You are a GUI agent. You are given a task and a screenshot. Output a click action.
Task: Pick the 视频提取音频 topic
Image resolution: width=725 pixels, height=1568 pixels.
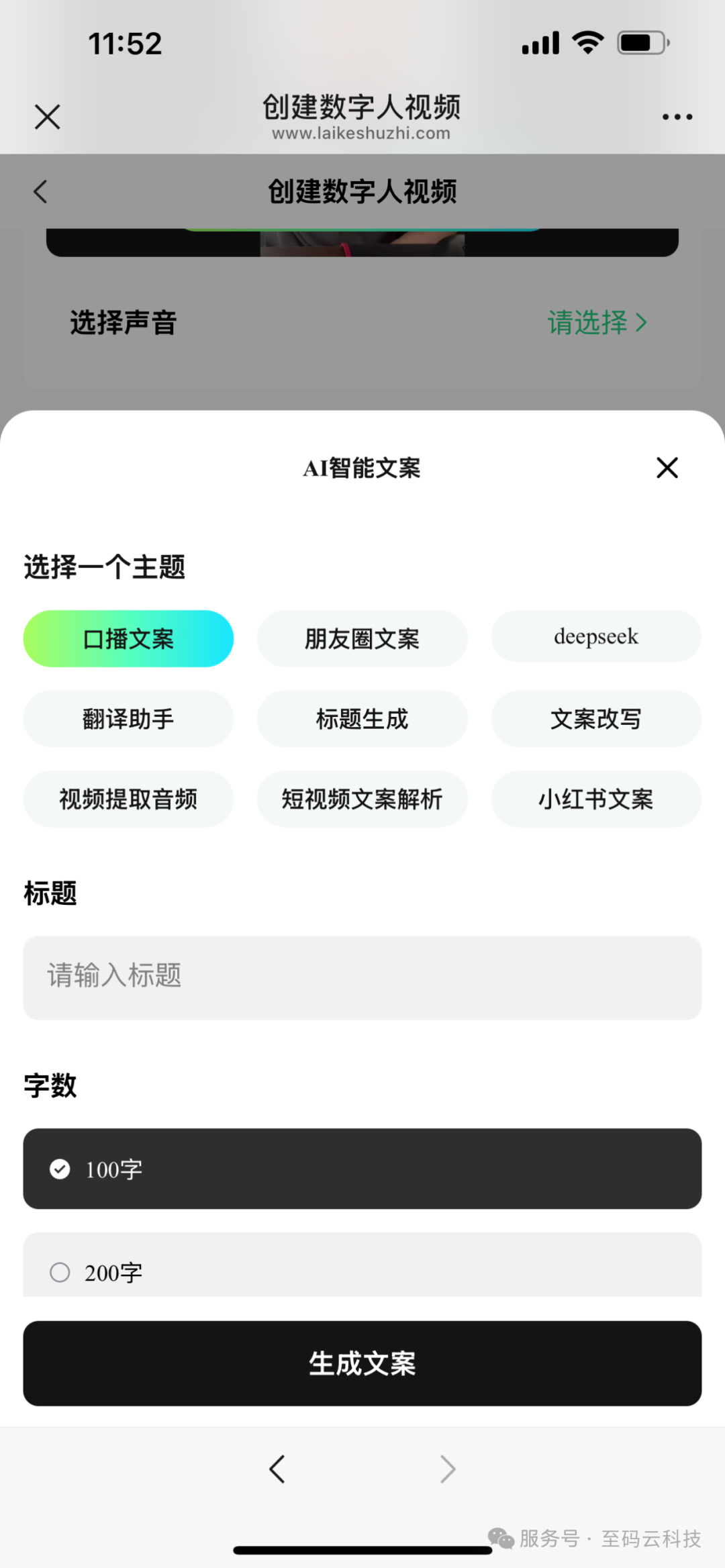click(x=128, y=799)
